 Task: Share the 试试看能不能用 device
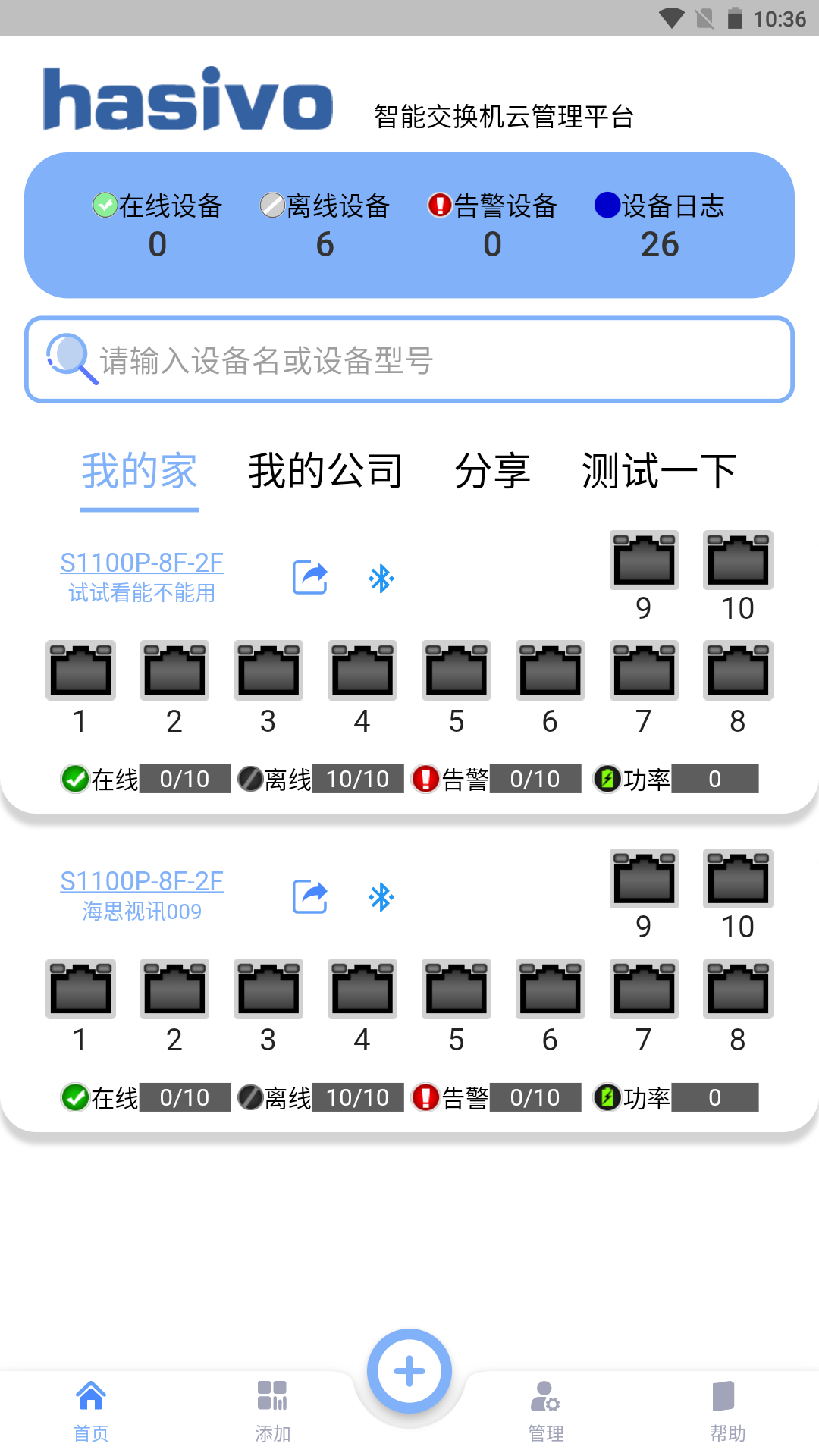click(x=310, y=578)
